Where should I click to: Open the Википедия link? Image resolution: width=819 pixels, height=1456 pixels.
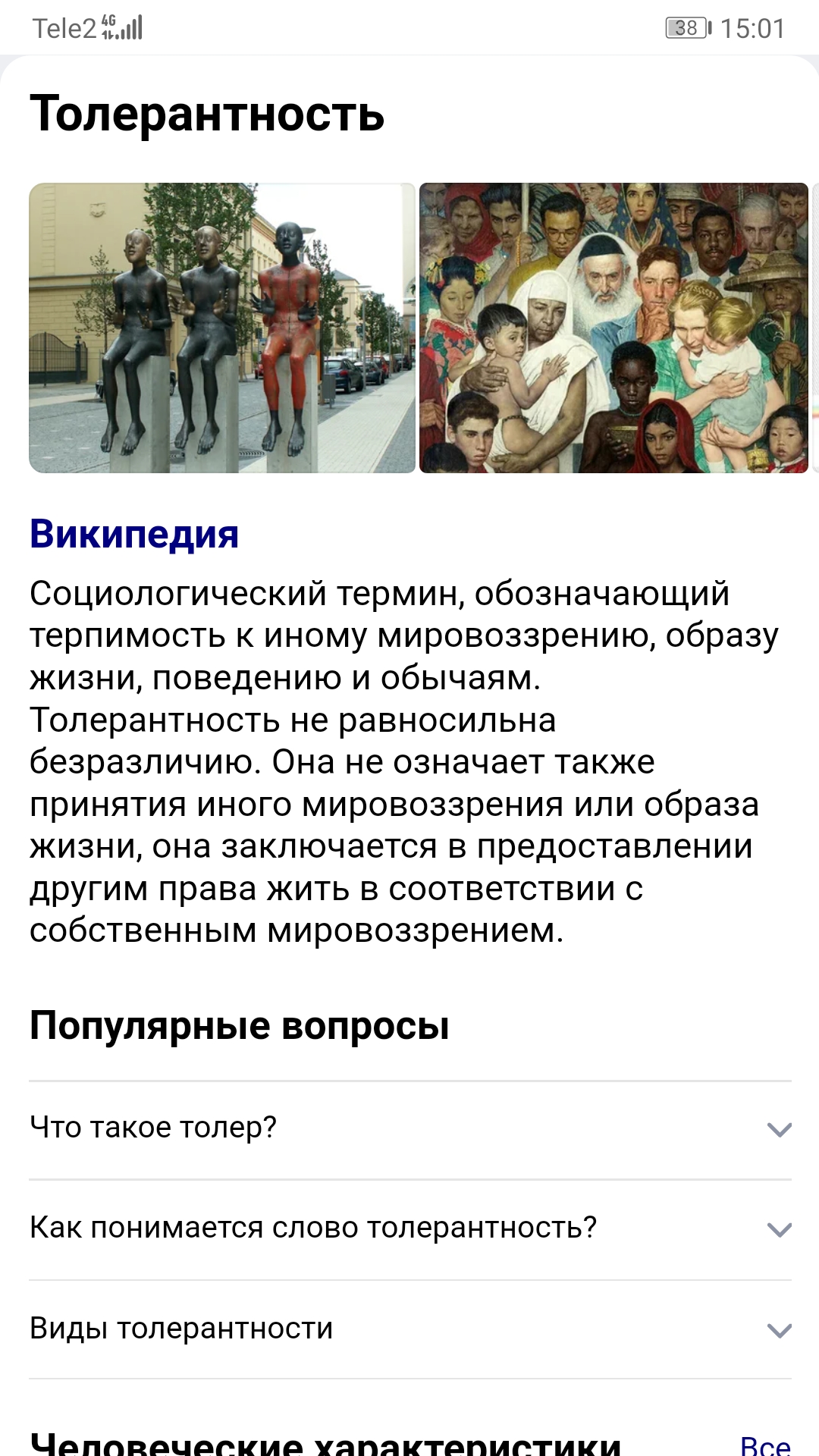click(134, 534)
